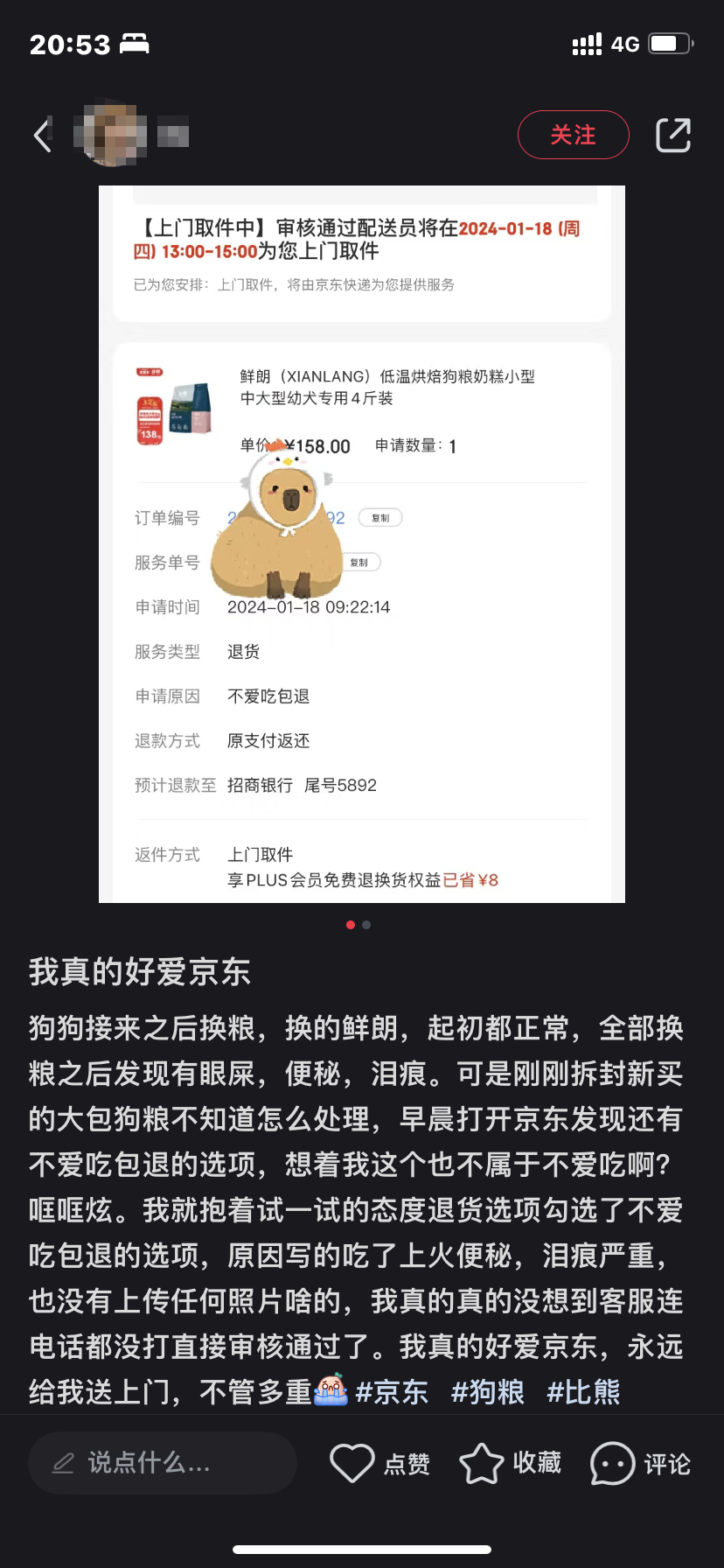This screenshot has width=724, height=1568.
Task: Tap the 说点什么 comment input field
Action: pos(163,1462)
